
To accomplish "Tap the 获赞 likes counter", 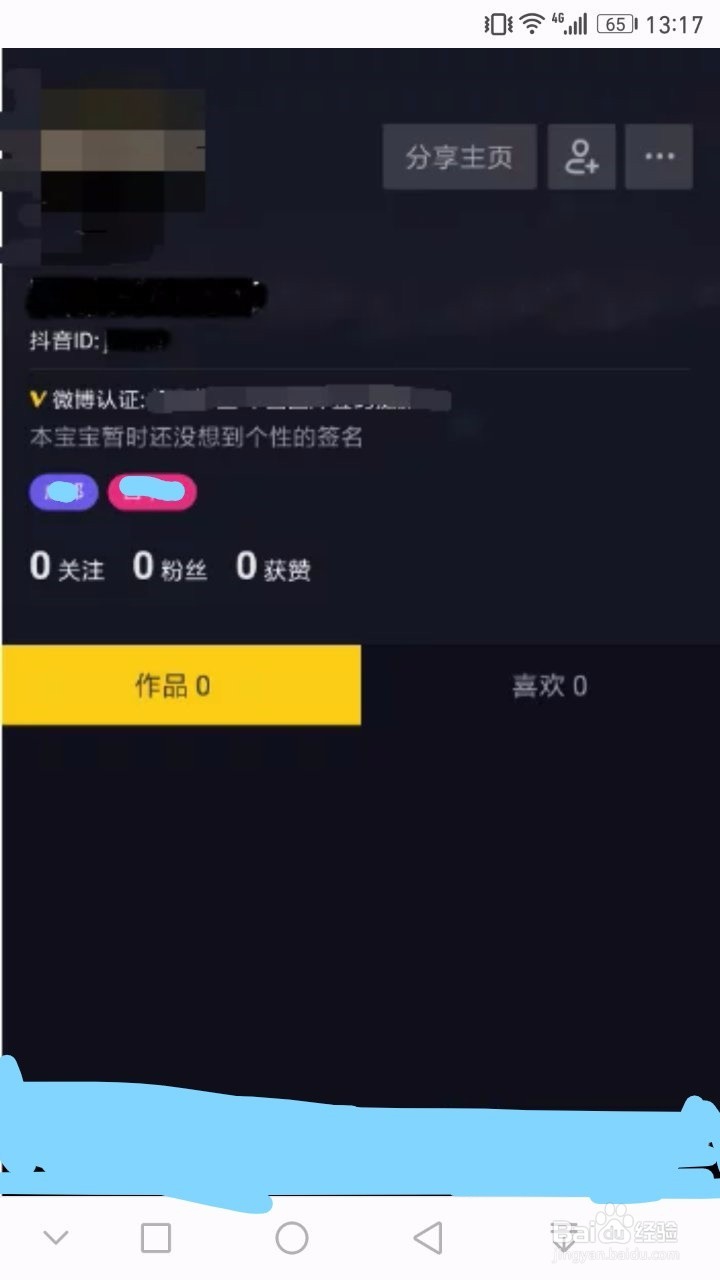I will (275, 567).
